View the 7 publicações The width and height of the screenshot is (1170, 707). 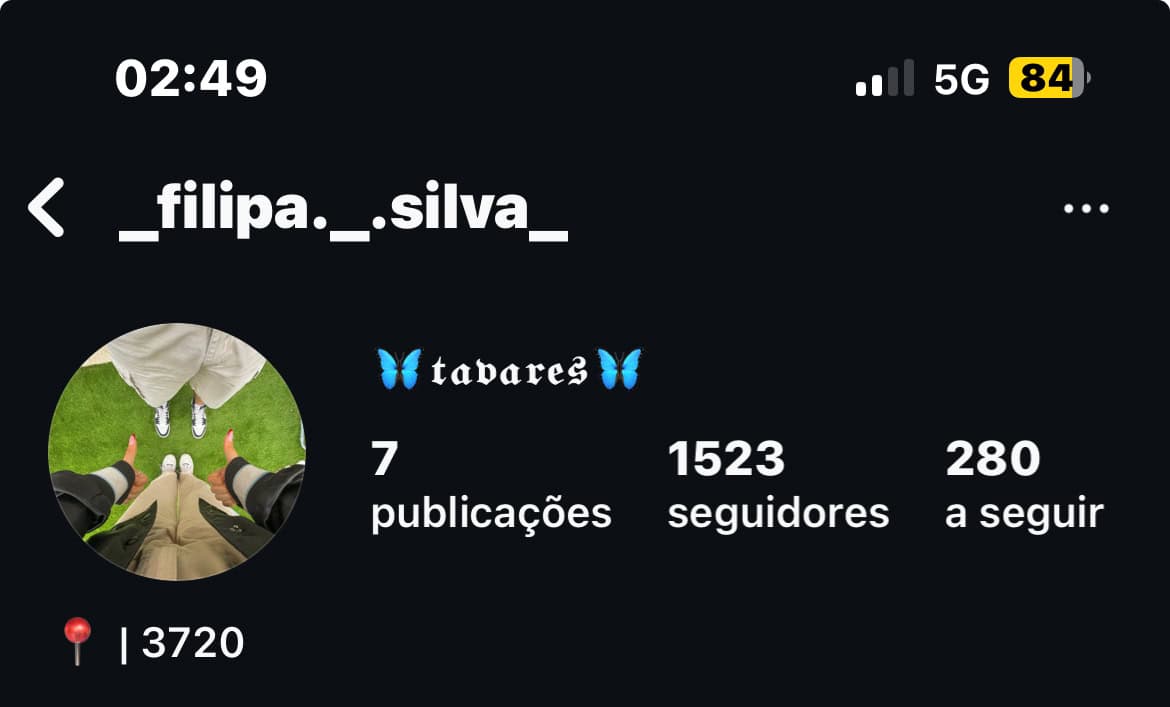(490, 485)
